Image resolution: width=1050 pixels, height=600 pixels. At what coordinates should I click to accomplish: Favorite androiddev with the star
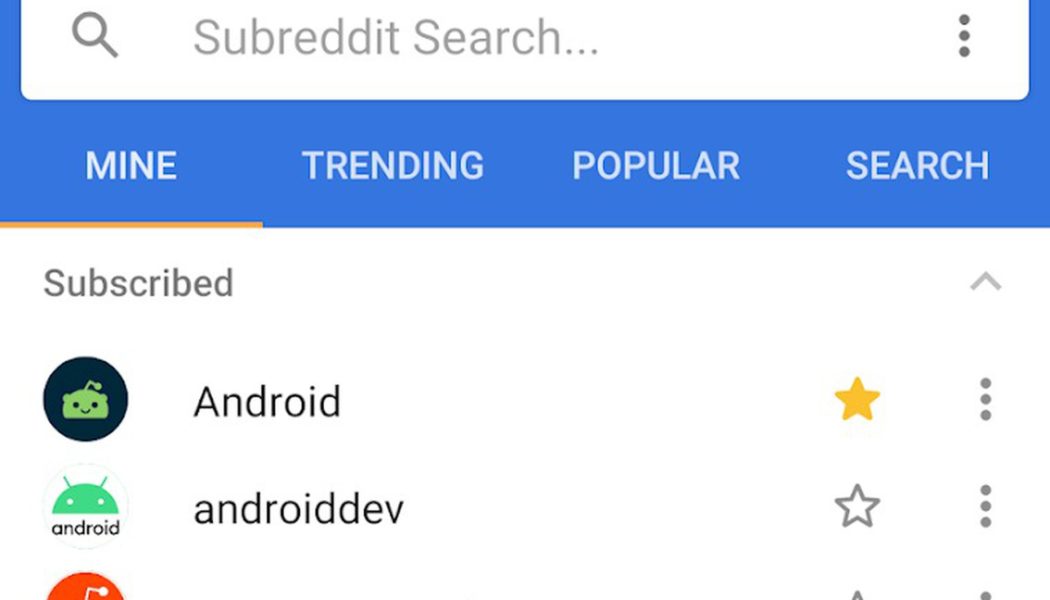pos(857,507)
